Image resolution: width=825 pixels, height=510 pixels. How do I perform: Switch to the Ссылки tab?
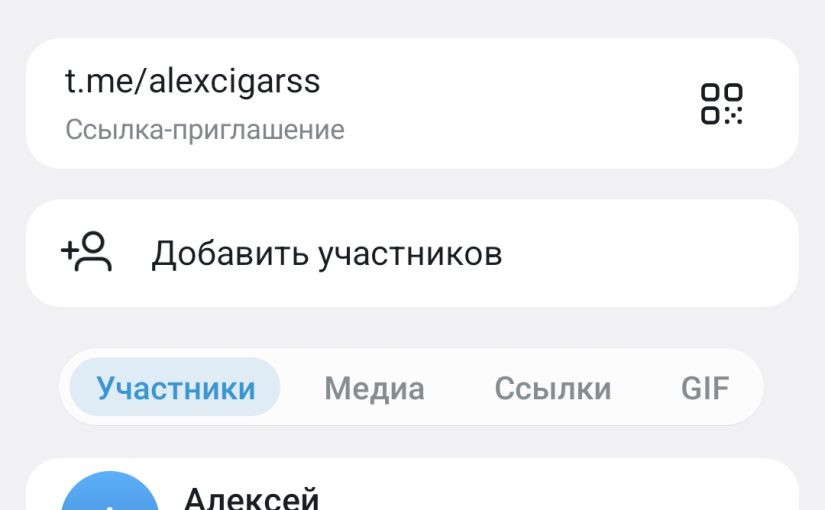click(x=552, y=388)
